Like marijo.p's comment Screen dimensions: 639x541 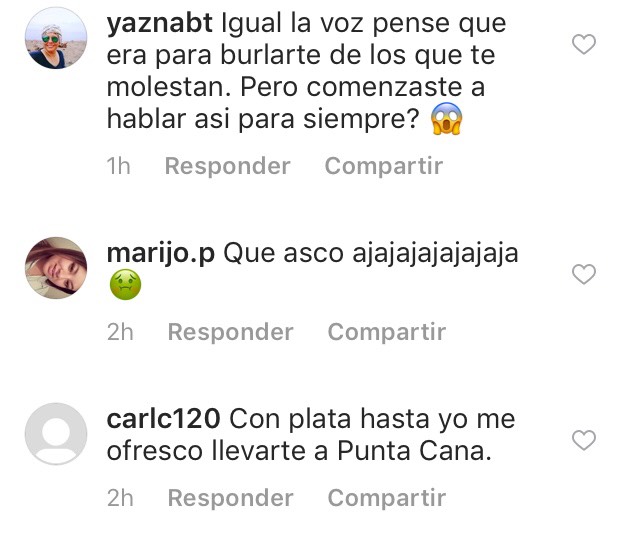583,274
